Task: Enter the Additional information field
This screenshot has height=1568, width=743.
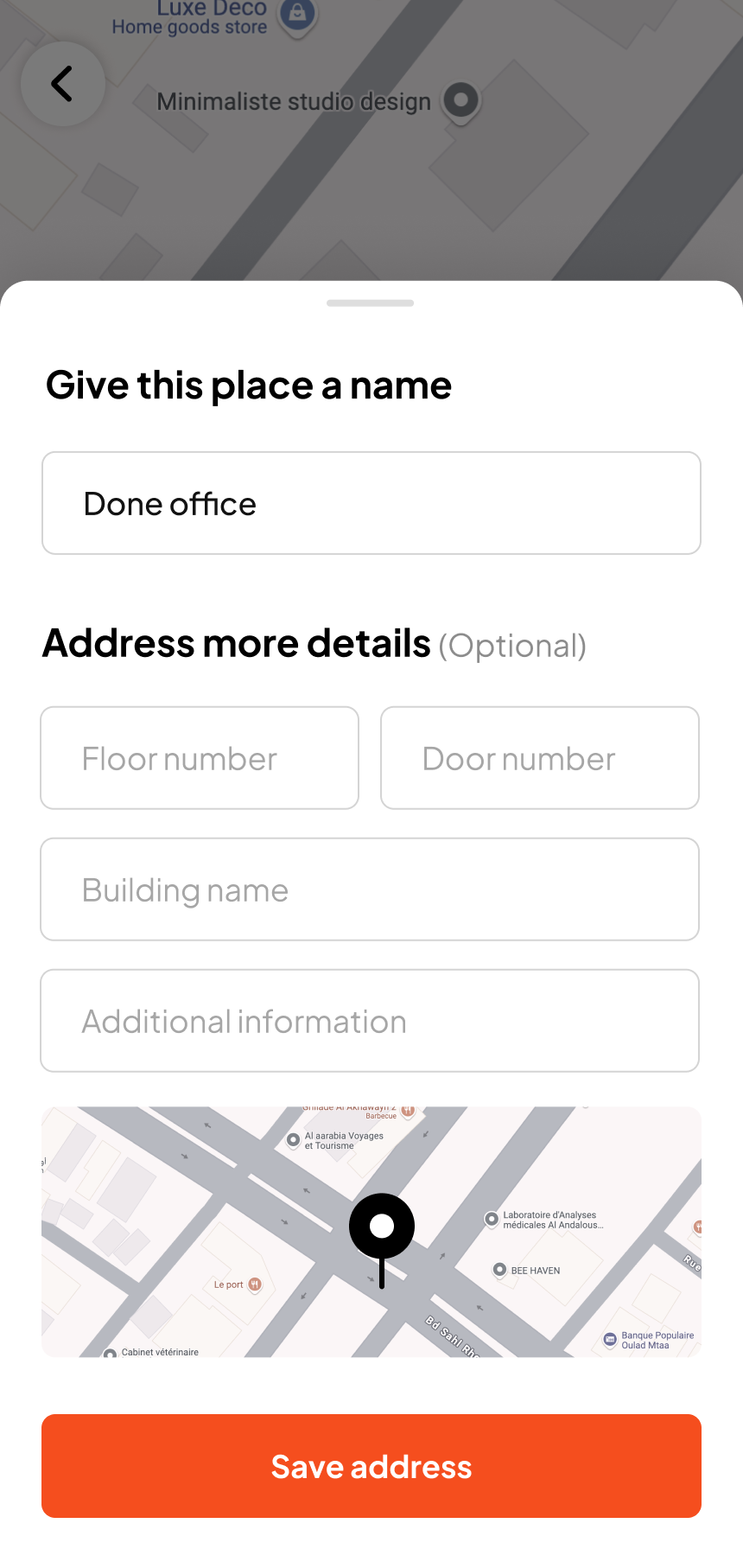Action: (370, 1021)
